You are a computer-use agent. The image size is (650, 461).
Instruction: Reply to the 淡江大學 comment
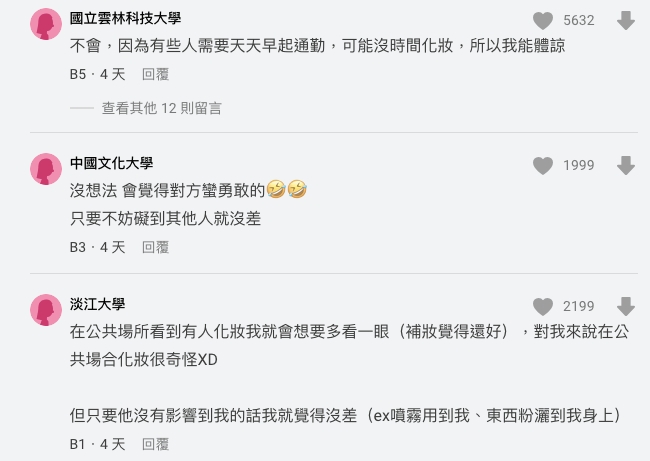coord(155,443)
